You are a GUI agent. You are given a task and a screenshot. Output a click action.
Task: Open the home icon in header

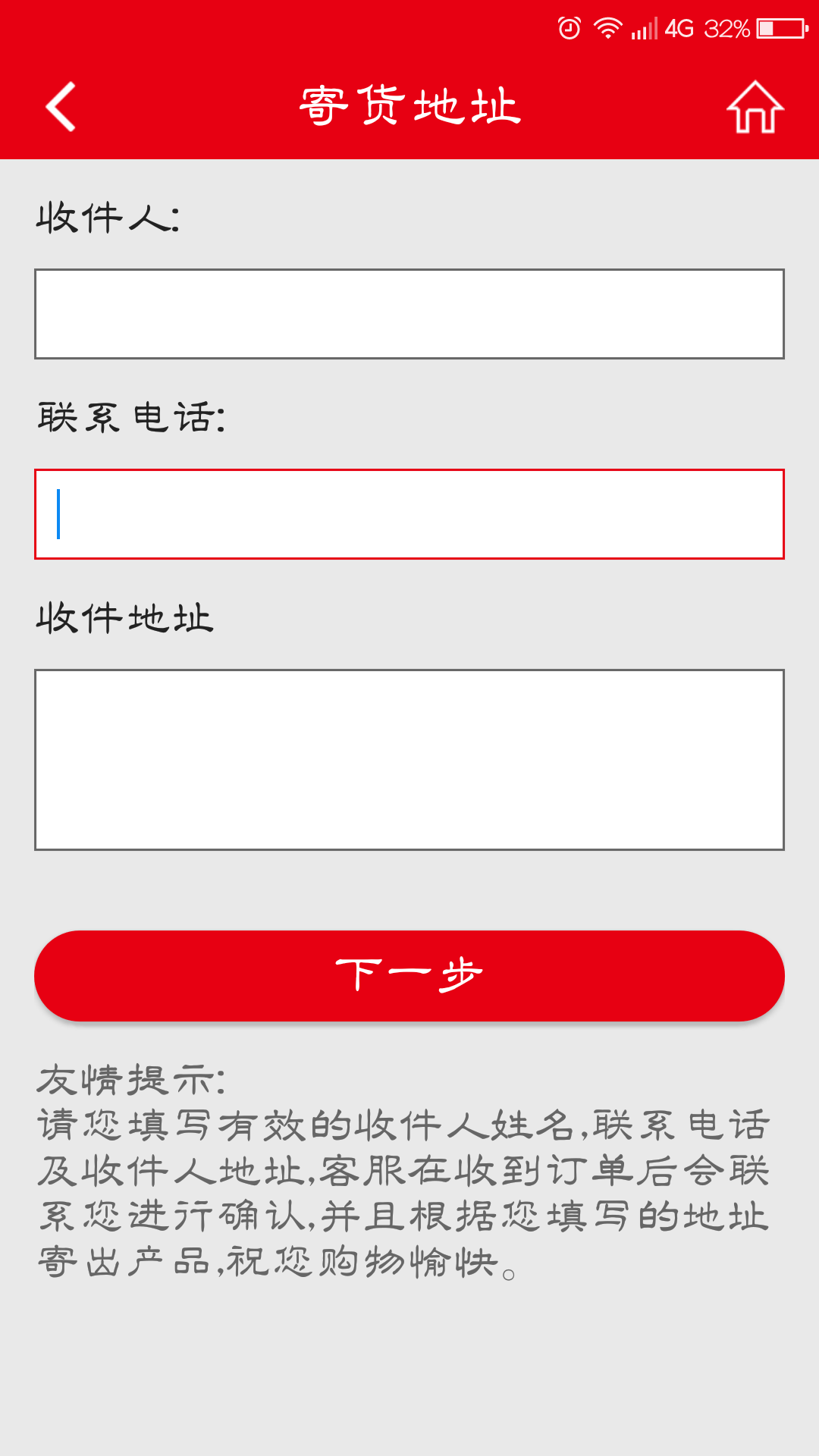click(755, 107)
